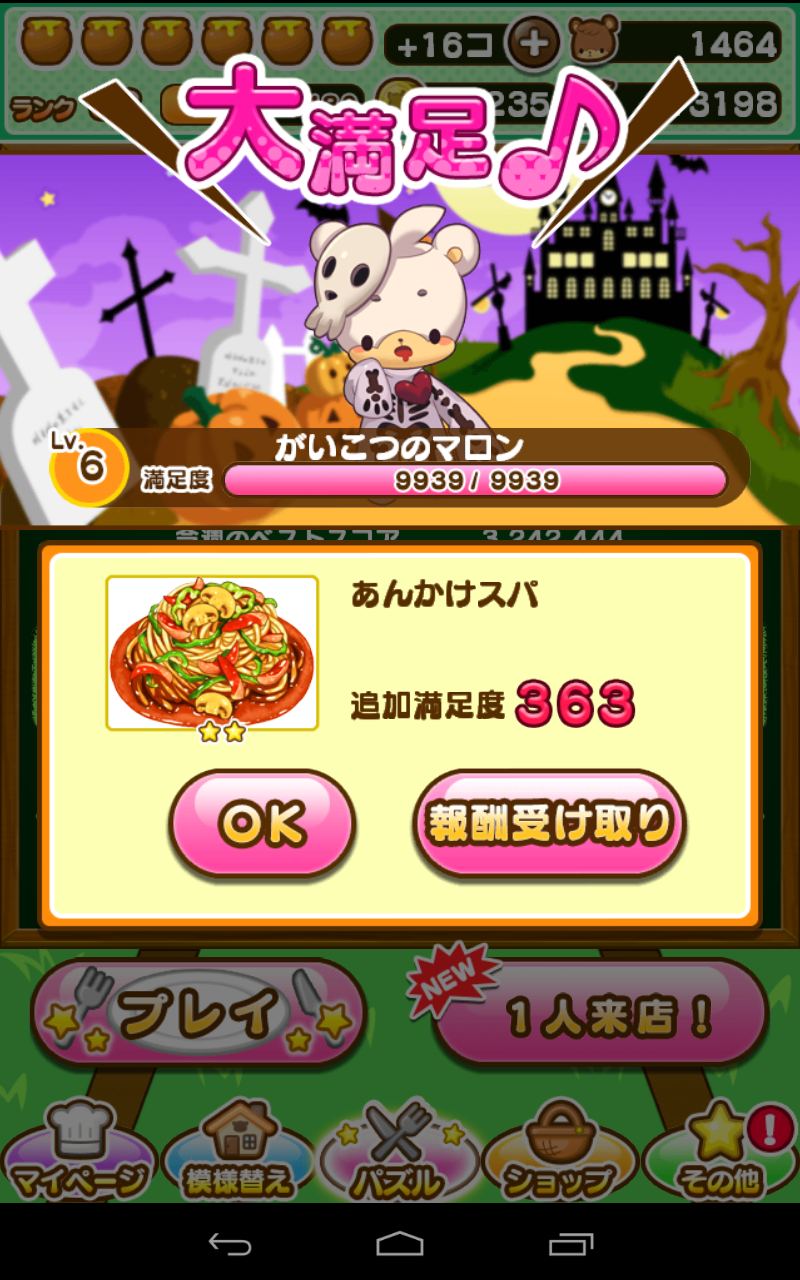The width and height of the screenshot is (800, 1280).
Task: Return to the Android home screen
Action: click(x=400, y=1243)
